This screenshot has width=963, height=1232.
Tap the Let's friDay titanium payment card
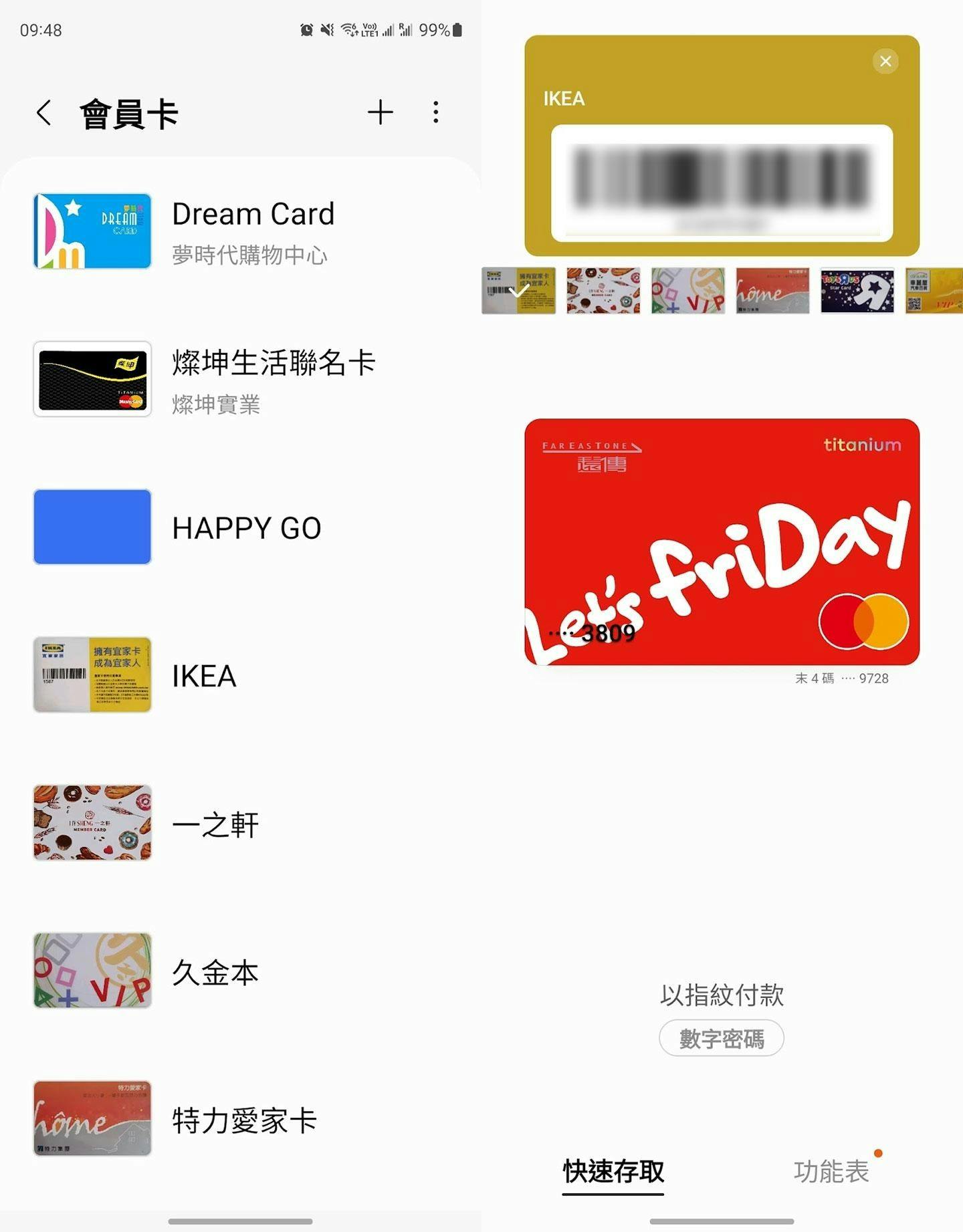[x=722, y=541]
